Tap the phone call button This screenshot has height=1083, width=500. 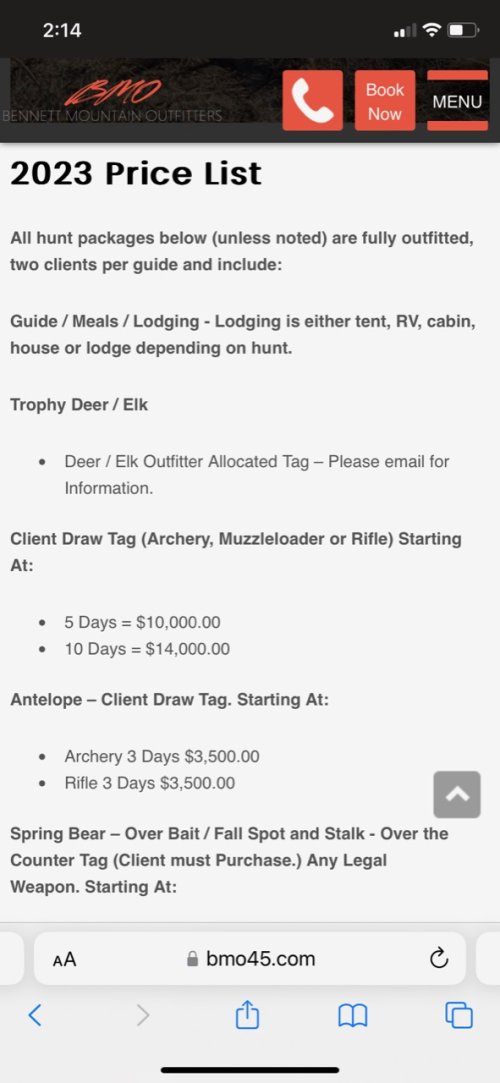(x=312, y=100)
